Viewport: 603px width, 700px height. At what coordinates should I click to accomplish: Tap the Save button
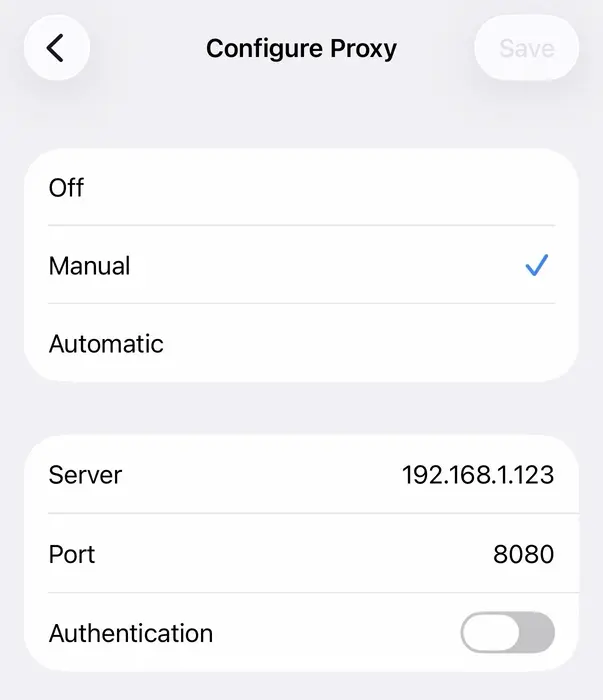tap(526, 48)
